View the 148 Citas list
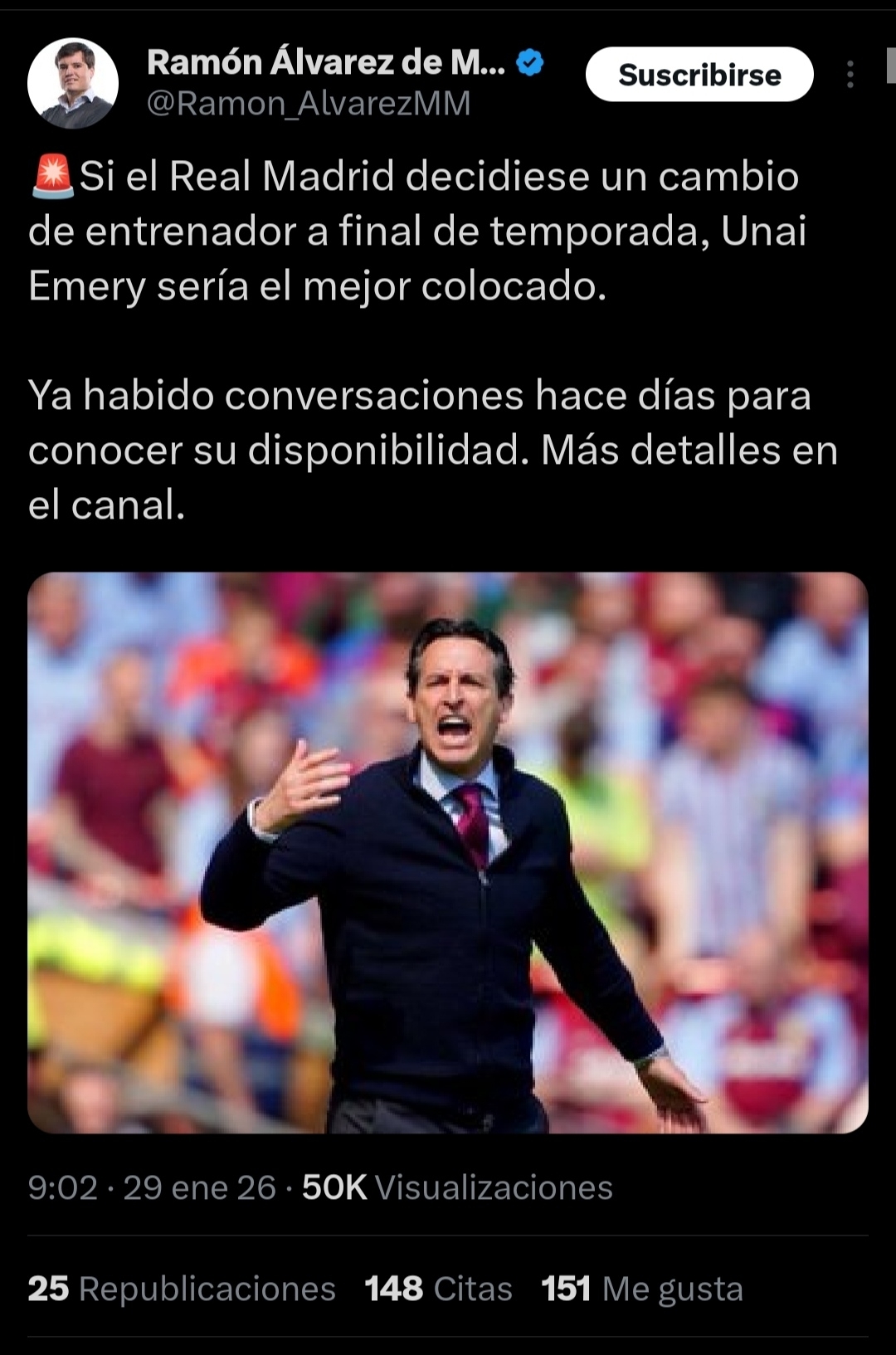Screen dimensions: 896x1355 tap(438, 1289)
